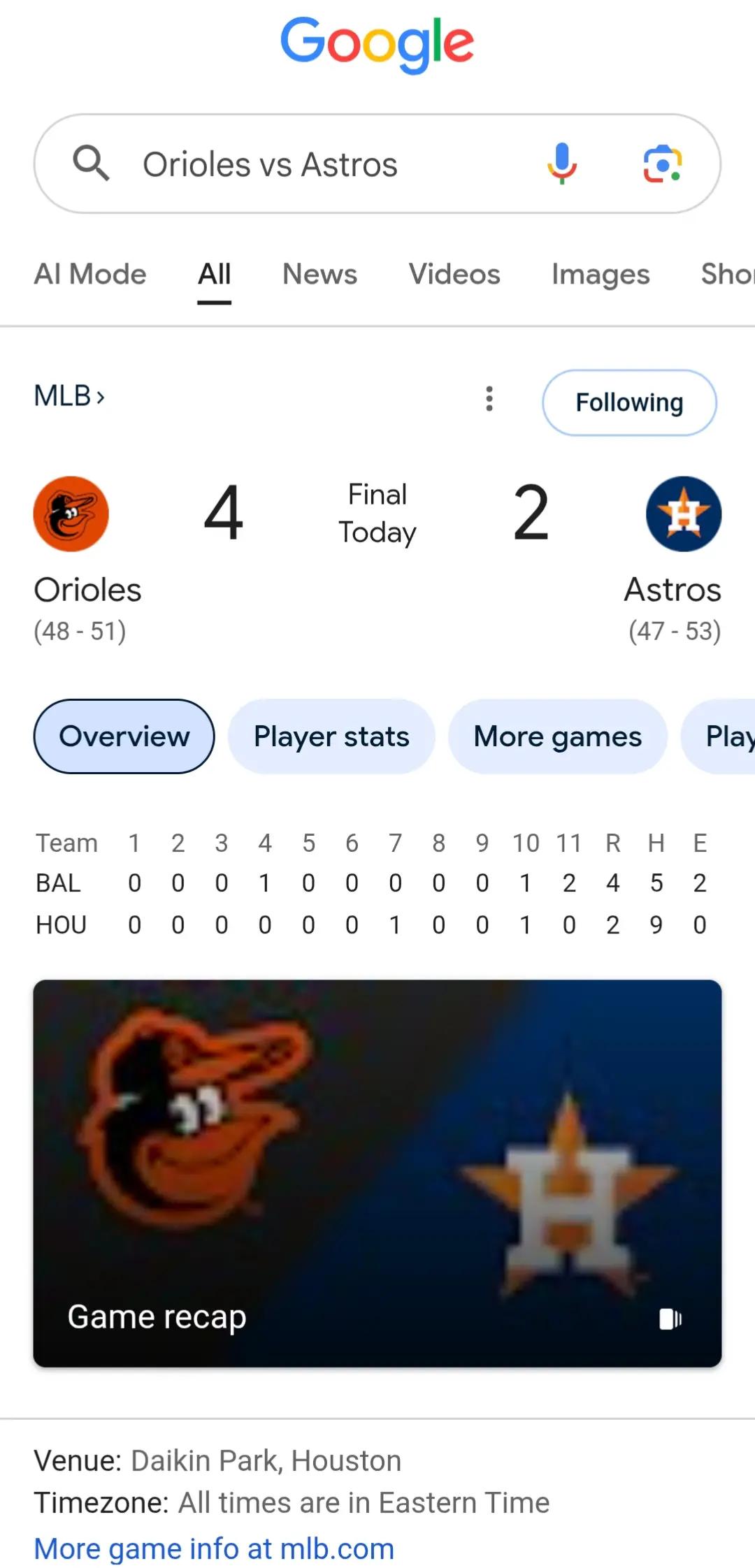Switch to the News tab
755x1568 pixels.
[x=319, y=275]
